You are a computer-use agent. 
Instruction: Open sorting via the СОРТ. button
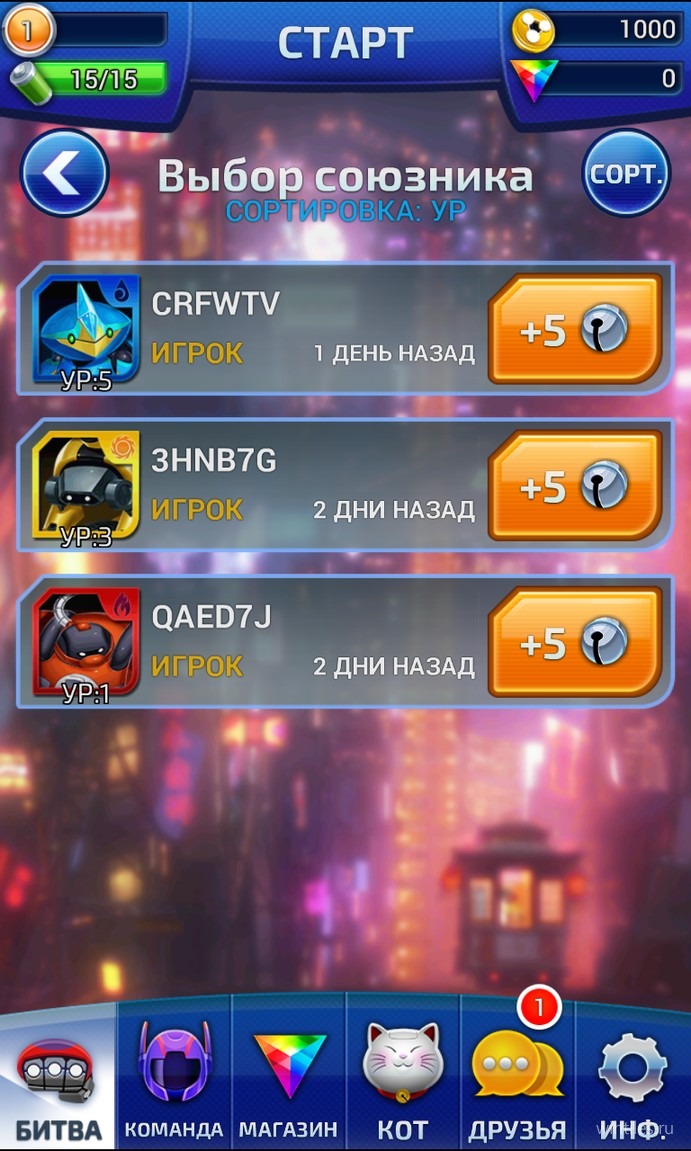click(x=626, y=173)
